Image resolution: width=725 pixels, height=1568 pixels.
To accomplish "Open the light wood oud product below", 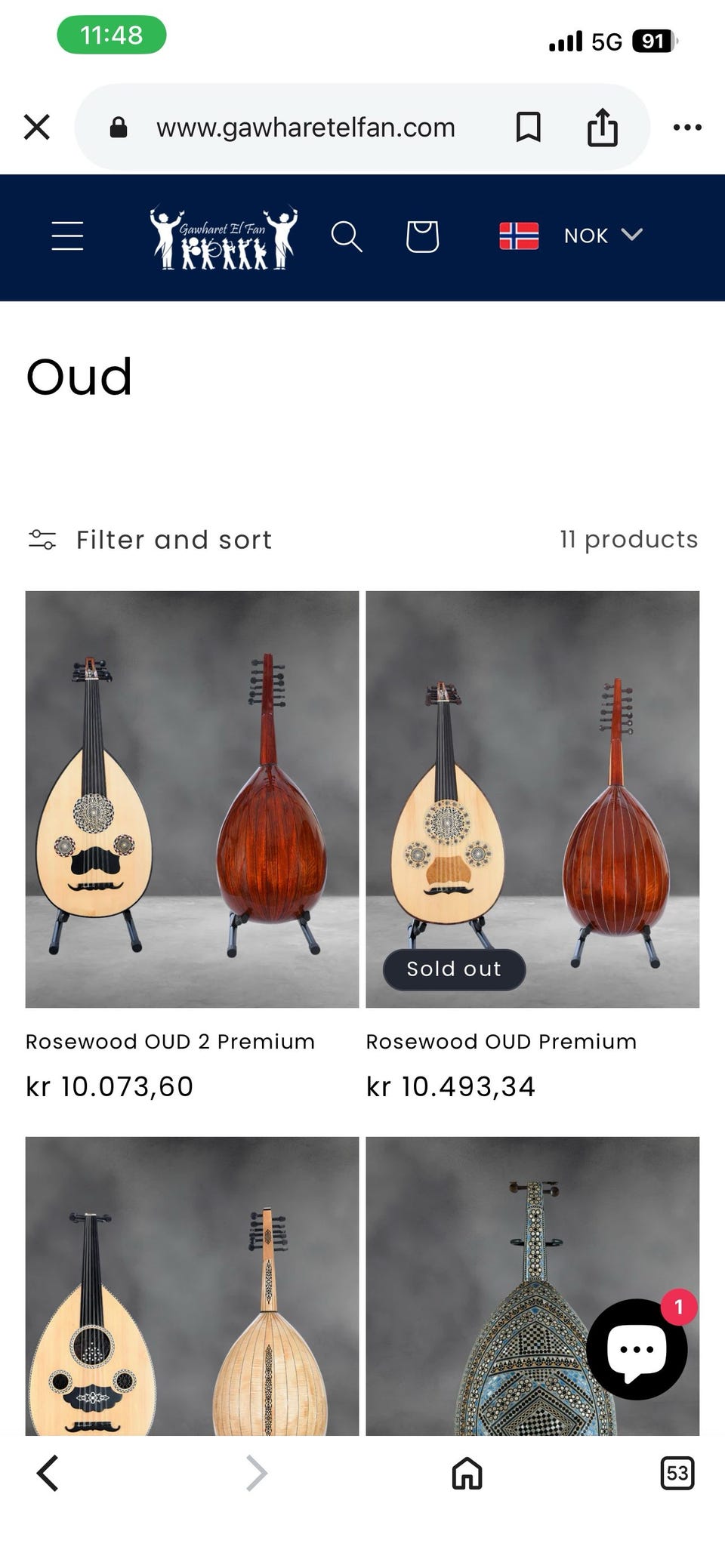I will pos(192,1285).
